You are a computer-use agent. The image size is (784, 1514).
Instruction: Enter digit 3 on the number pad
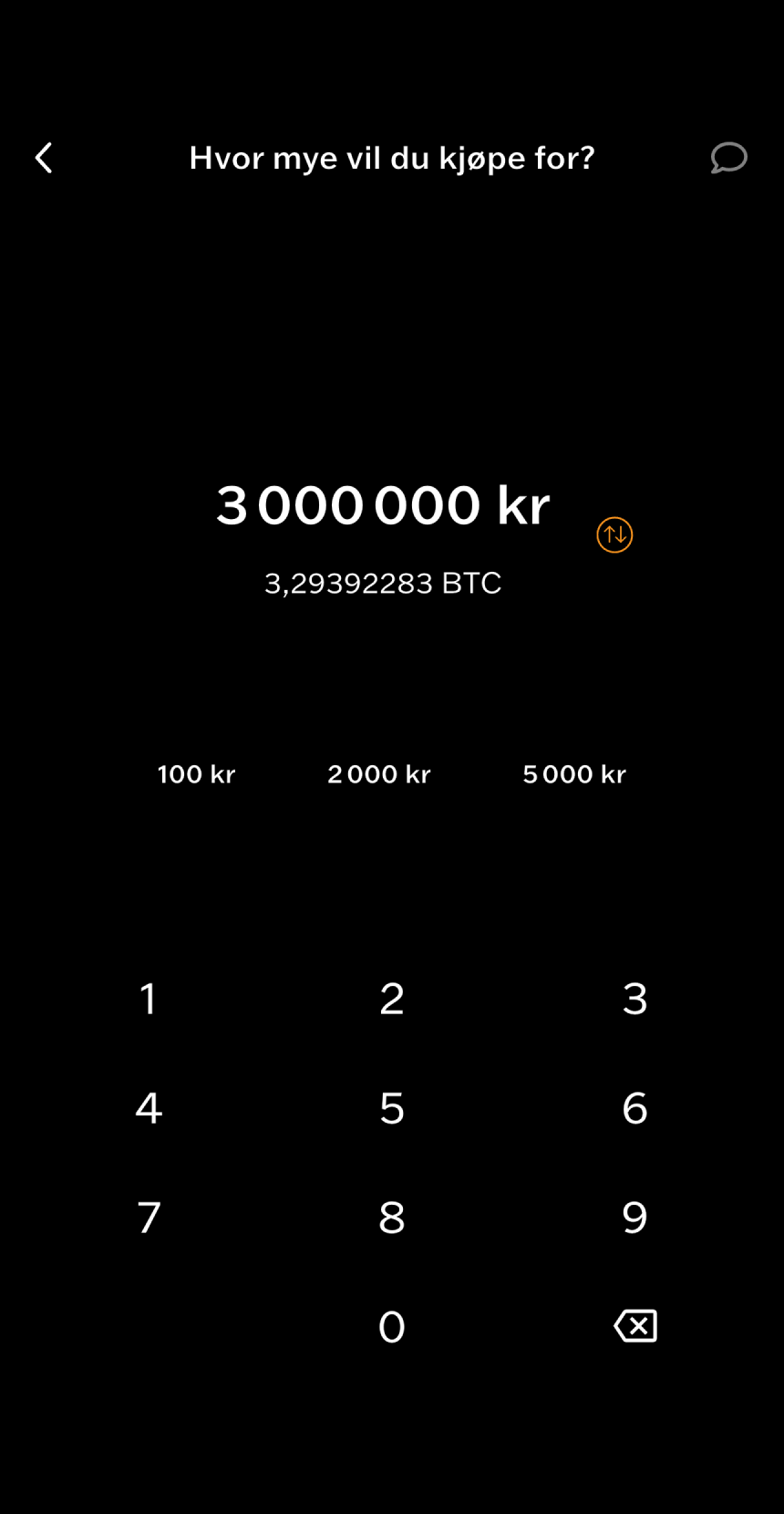pos(635,999)
